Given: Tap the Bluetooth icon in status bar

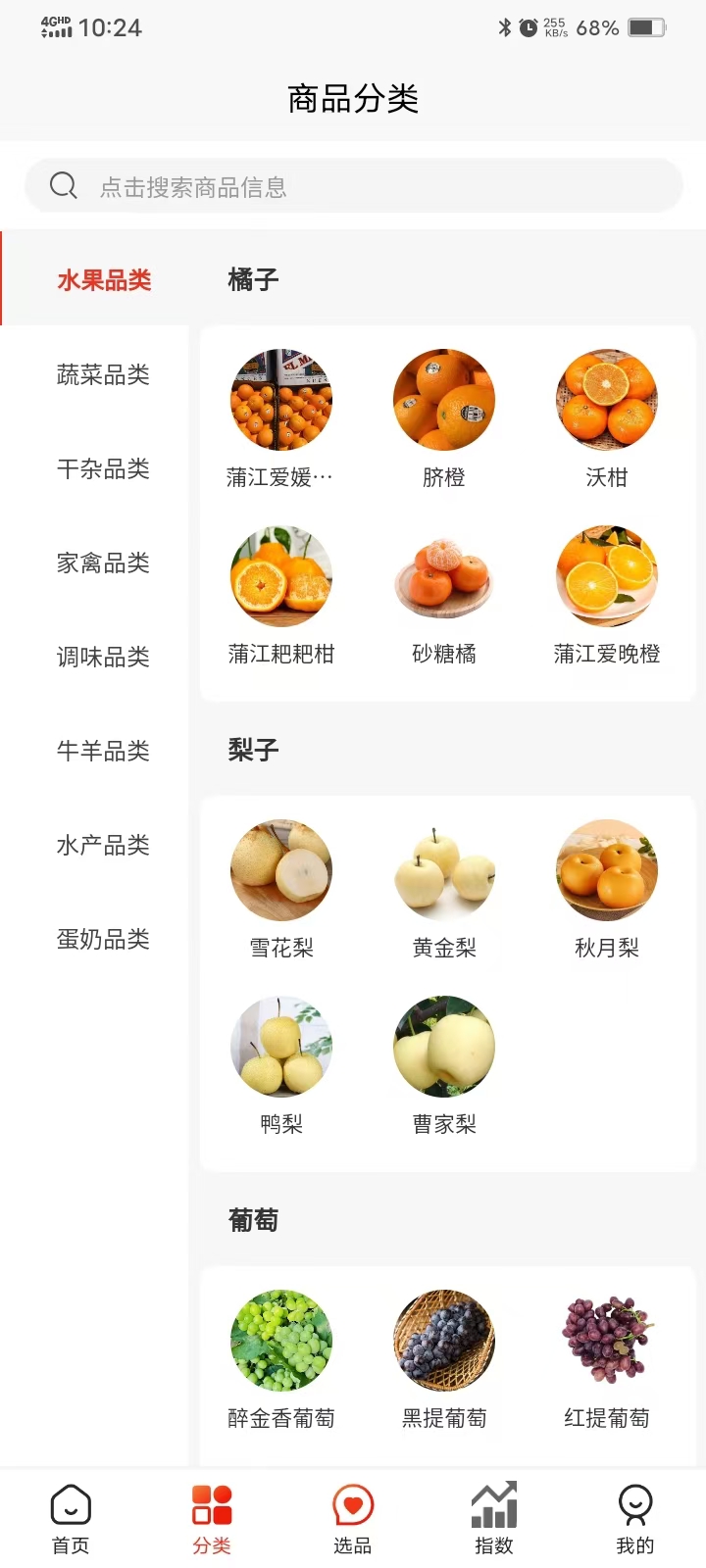Looking at the screenshot, I should pyautogui.click(x=503, y=27).
